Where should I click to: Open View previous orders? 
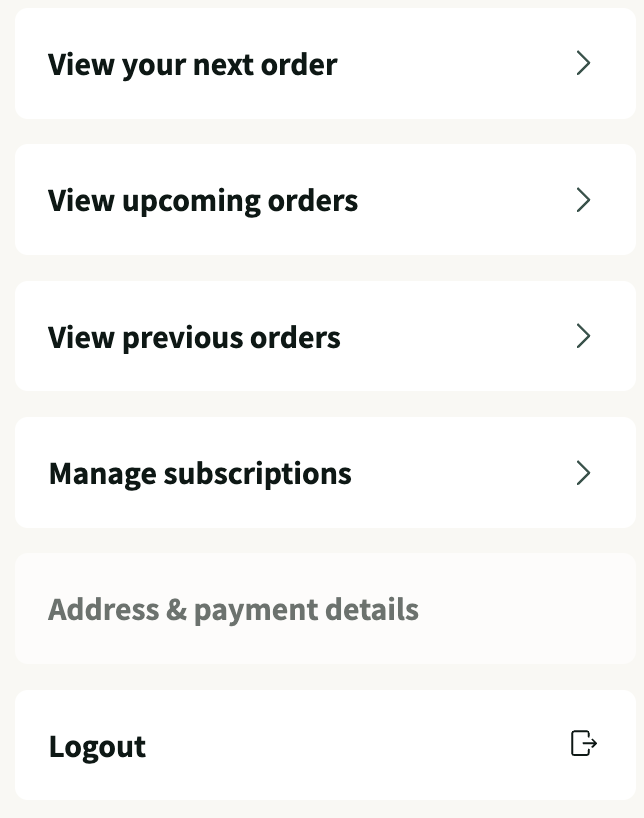[x=324, y=337]
